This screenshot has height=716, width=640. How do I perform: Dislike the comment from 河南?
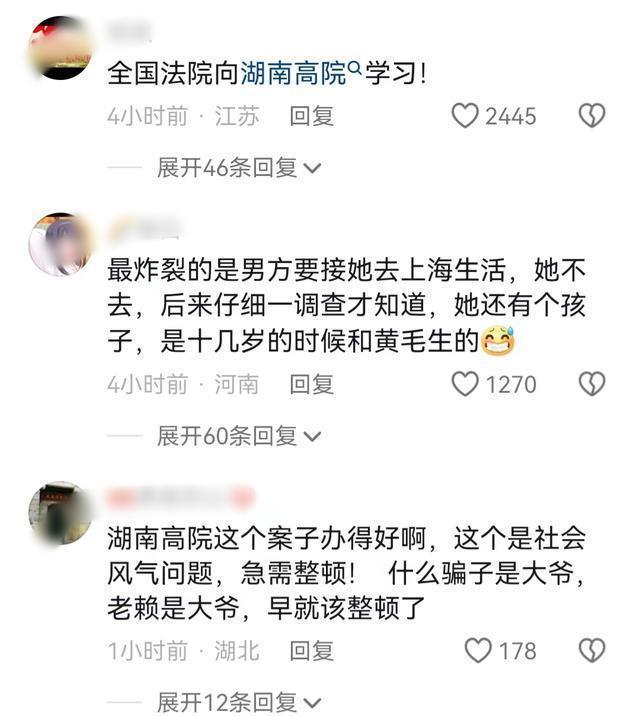(x=592, y=383)
